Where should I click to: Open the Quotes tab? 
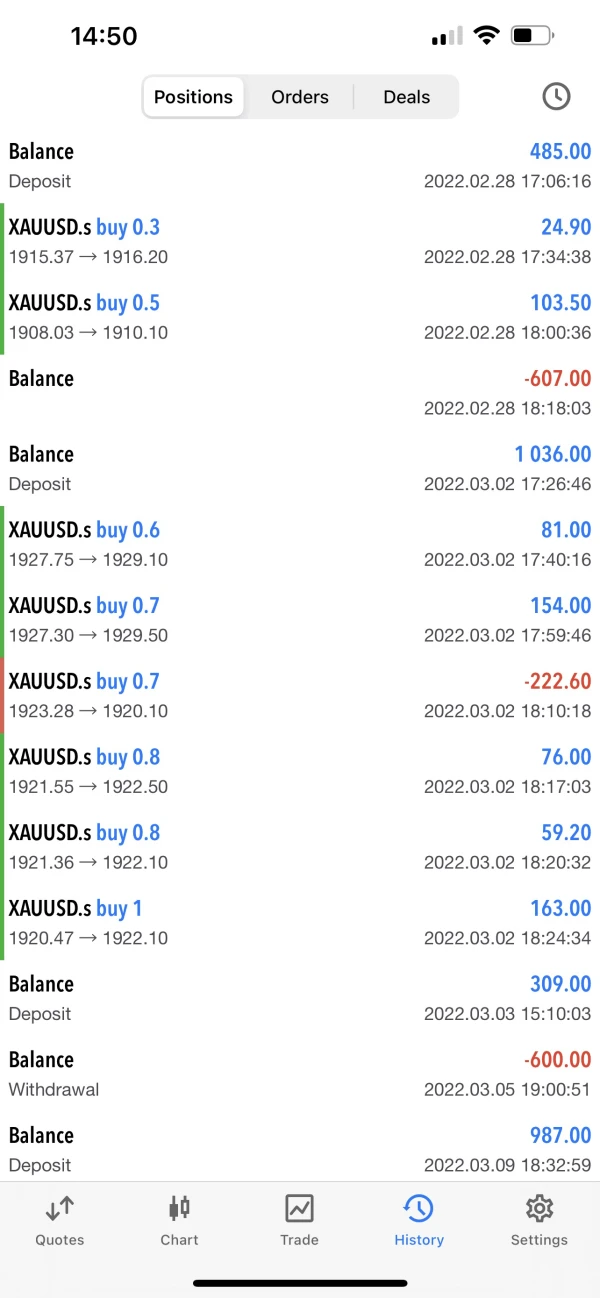pos(60,1220)
